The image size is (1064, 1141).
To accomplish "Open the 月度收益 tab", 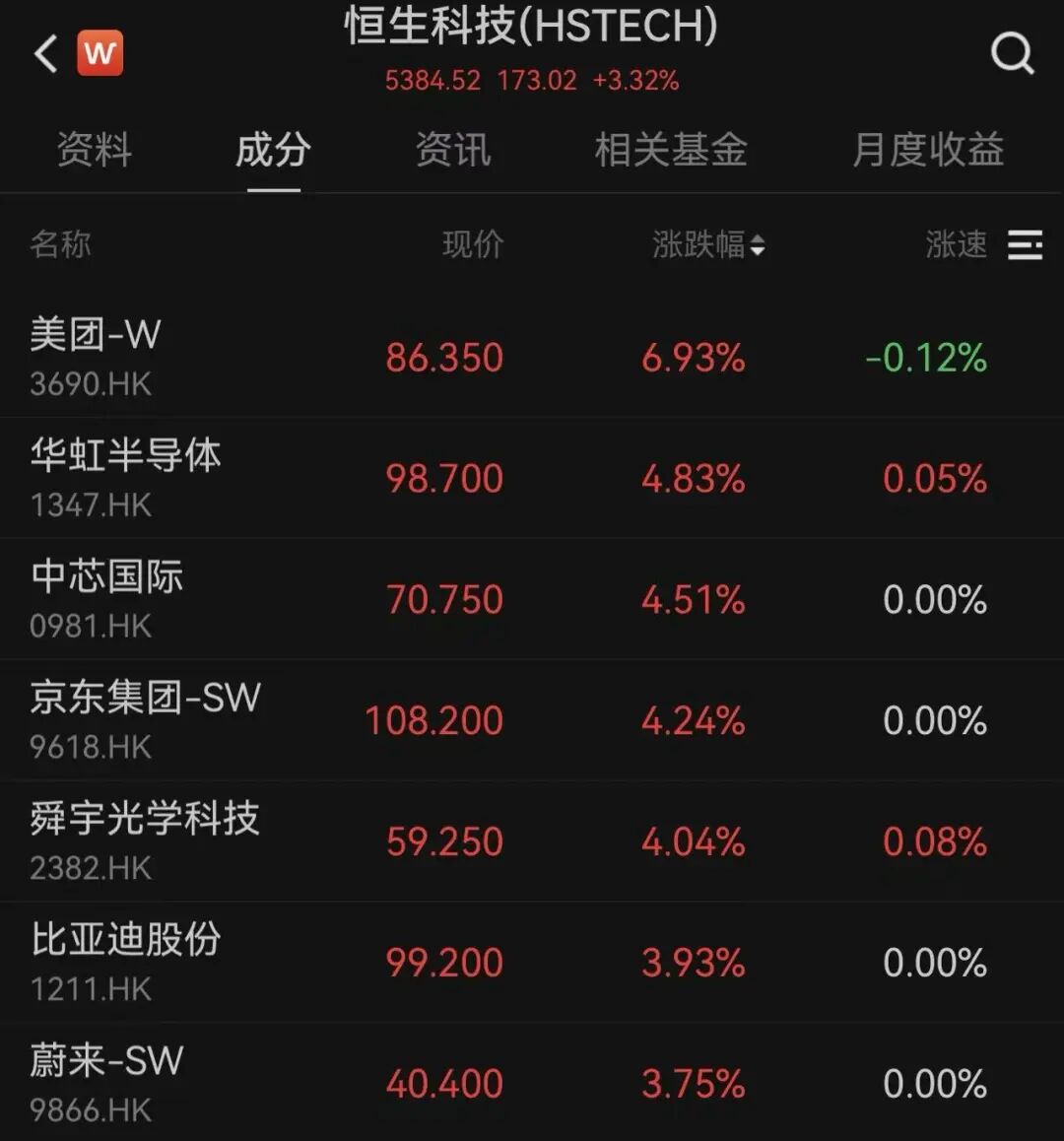I will coord(928,150).
